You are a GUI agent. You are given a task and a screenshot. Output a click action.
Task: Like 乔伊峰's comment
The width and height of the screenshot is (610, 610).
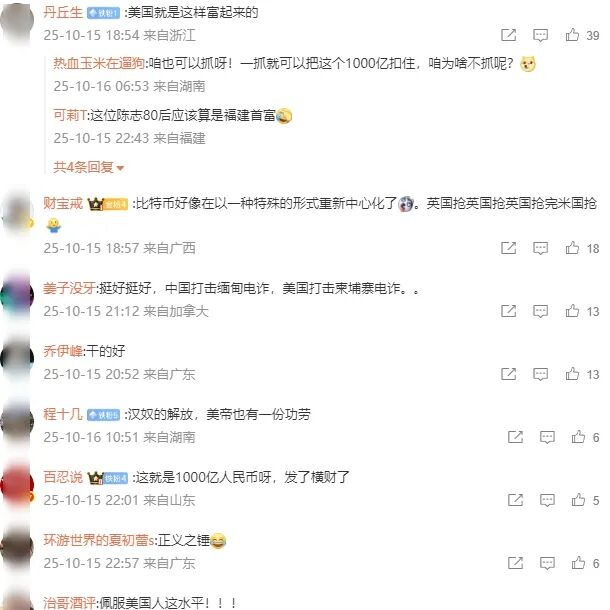click(572, 374)
